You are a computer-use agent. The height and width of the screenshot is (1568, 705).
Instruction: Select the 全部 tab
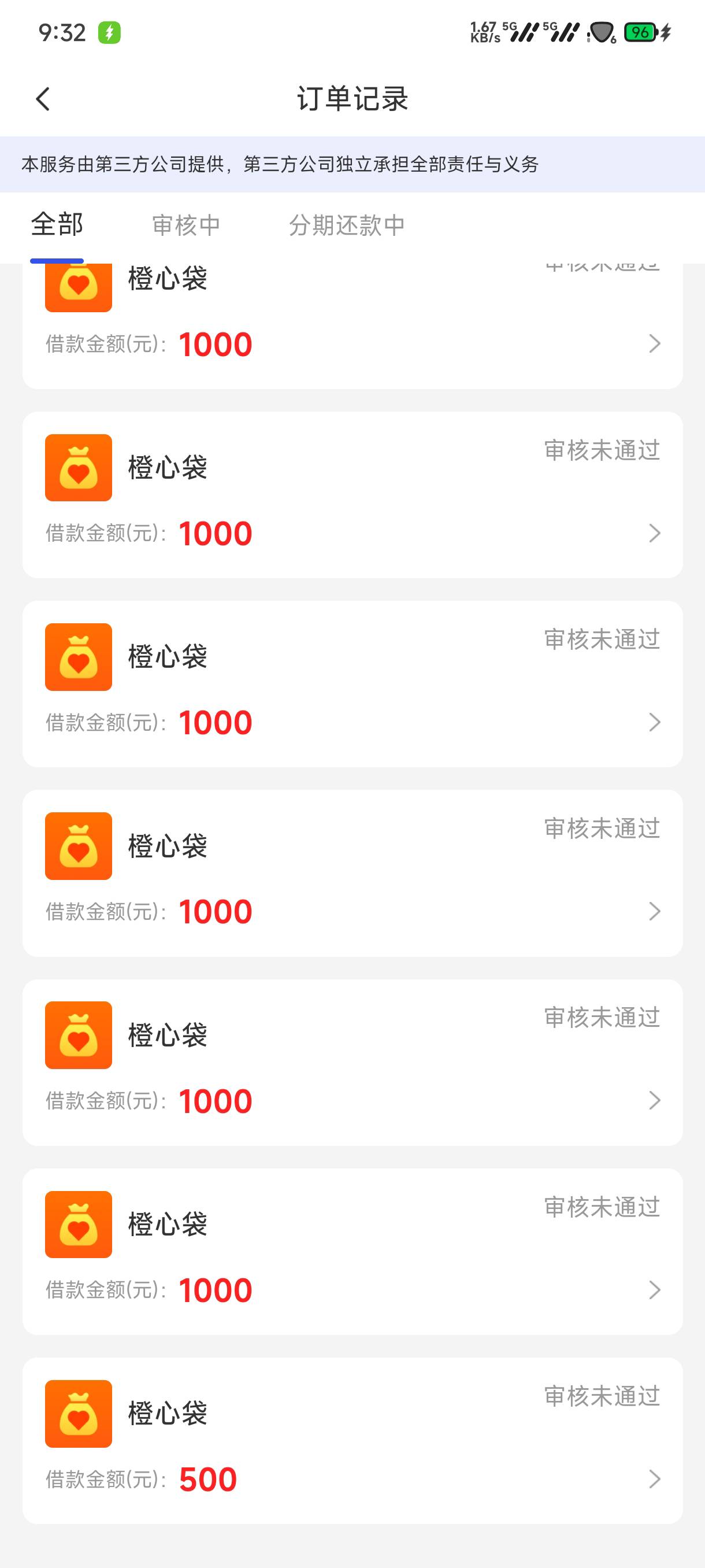point(57,224)
